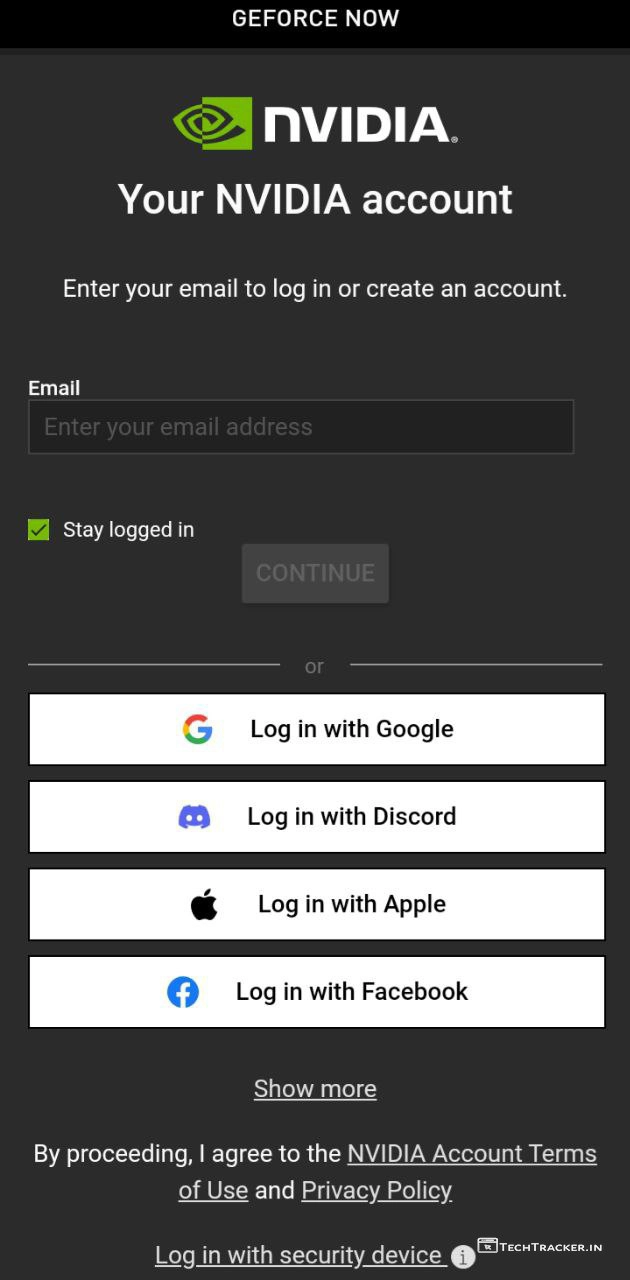Select Log in with Apple
This screenshot has height=1280, width=630.
[x=316, y=904]
